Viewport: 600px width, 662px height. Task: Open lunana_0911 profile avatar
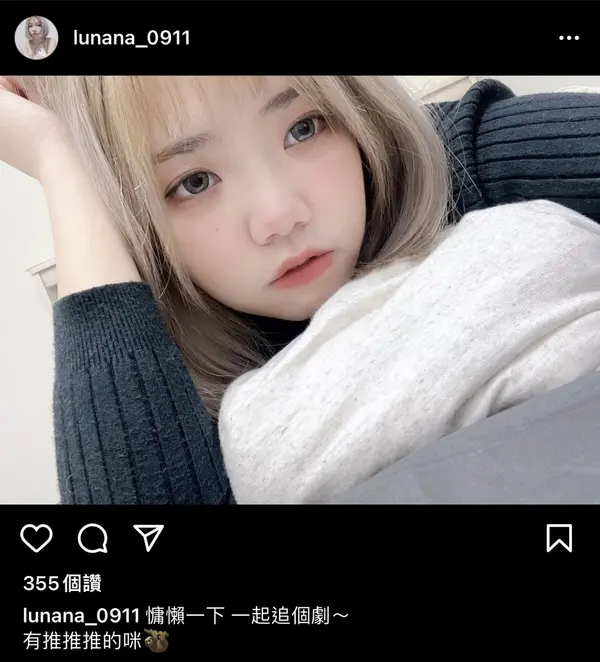36,38
